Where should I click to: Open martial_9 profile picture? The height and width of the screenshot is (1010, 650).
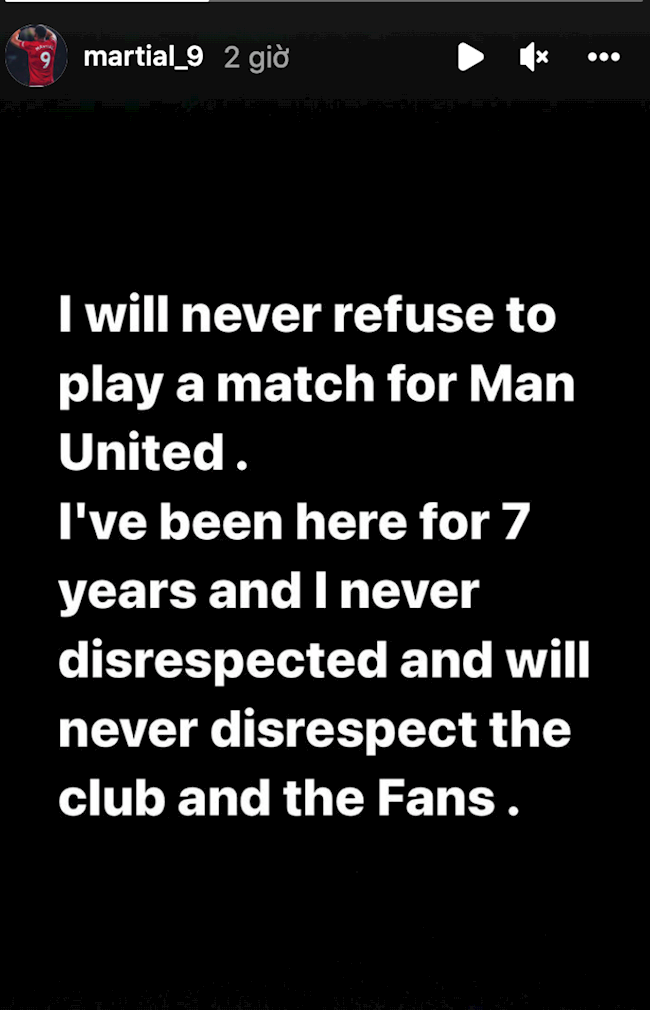37,56
